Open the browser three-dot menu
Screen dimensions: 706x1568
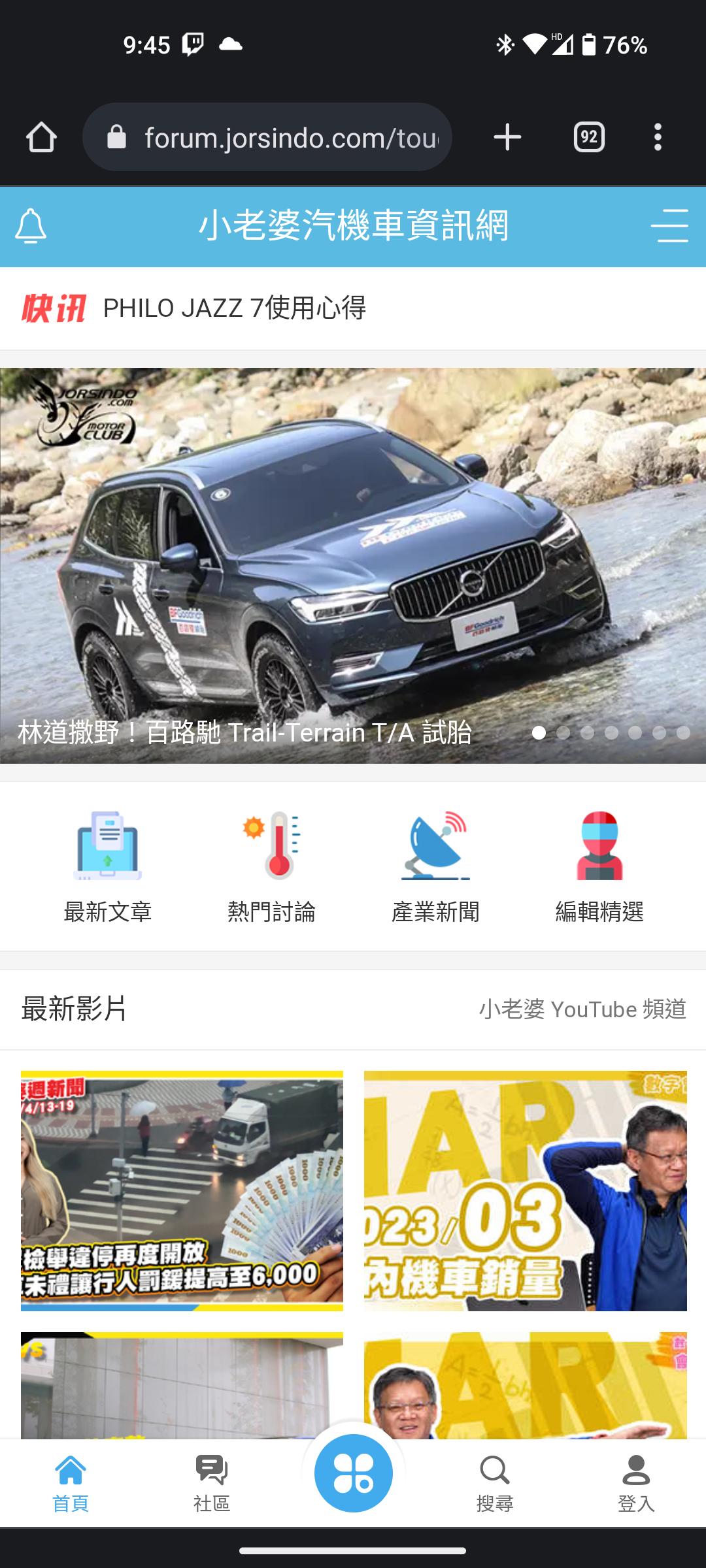pyautogui.click(x=658, y=137)
